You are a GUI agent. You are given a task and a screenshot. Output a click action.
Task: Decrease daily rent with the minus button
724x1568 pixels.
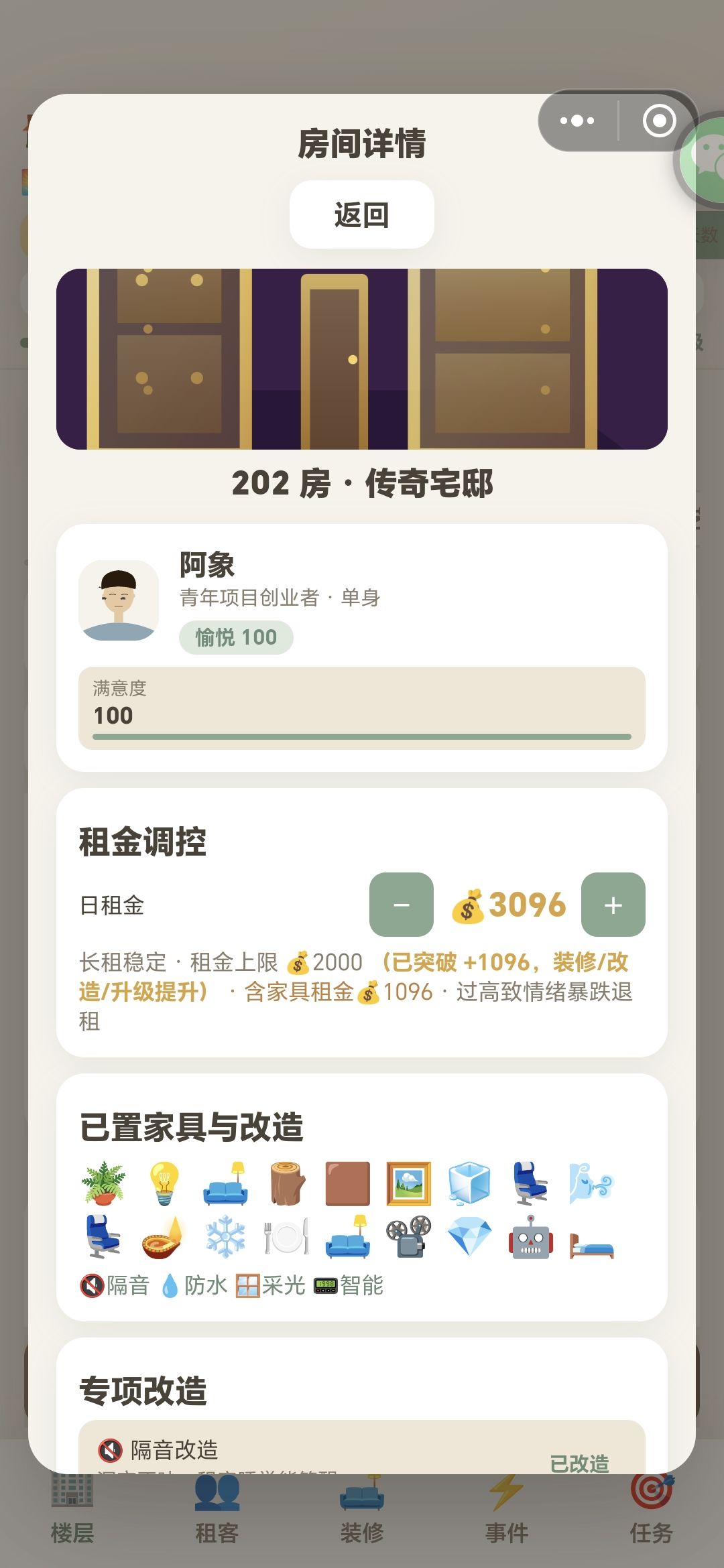[402, 905]
